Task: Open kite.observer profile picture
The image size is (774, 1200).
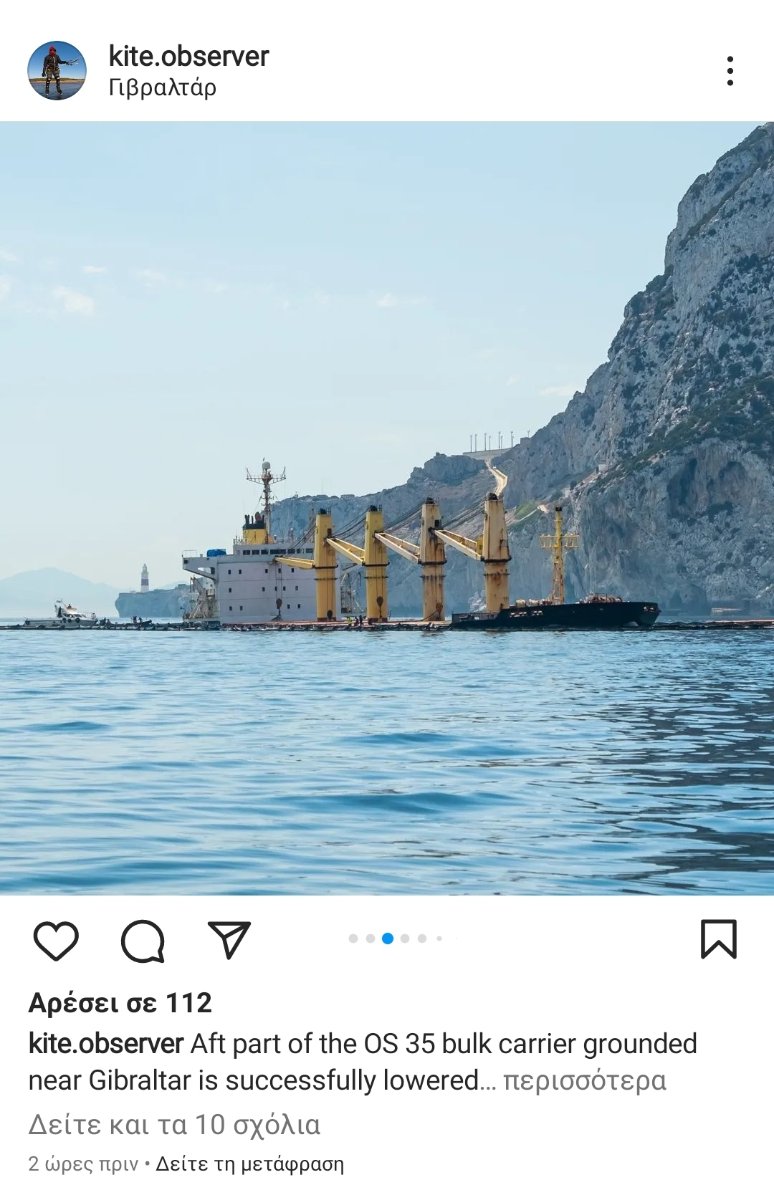Action: (x=57, y=70)
